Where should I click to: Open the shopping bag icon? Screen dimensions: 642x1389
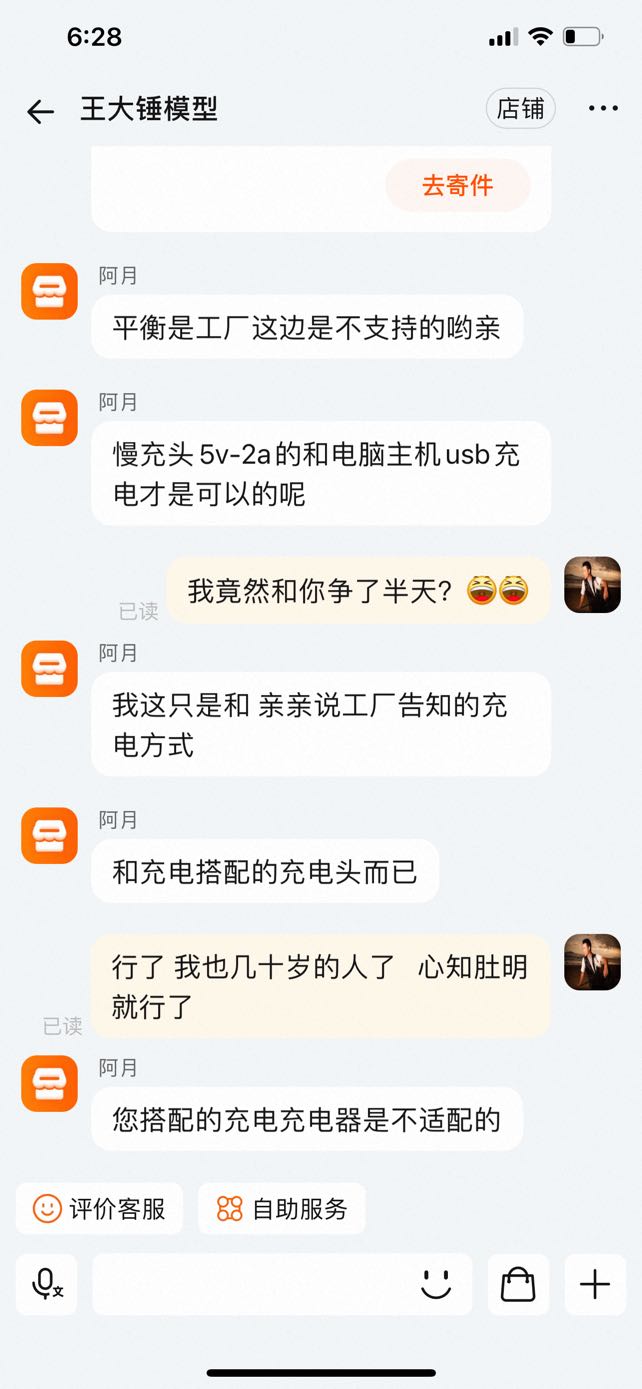(x=518, y=1284)
